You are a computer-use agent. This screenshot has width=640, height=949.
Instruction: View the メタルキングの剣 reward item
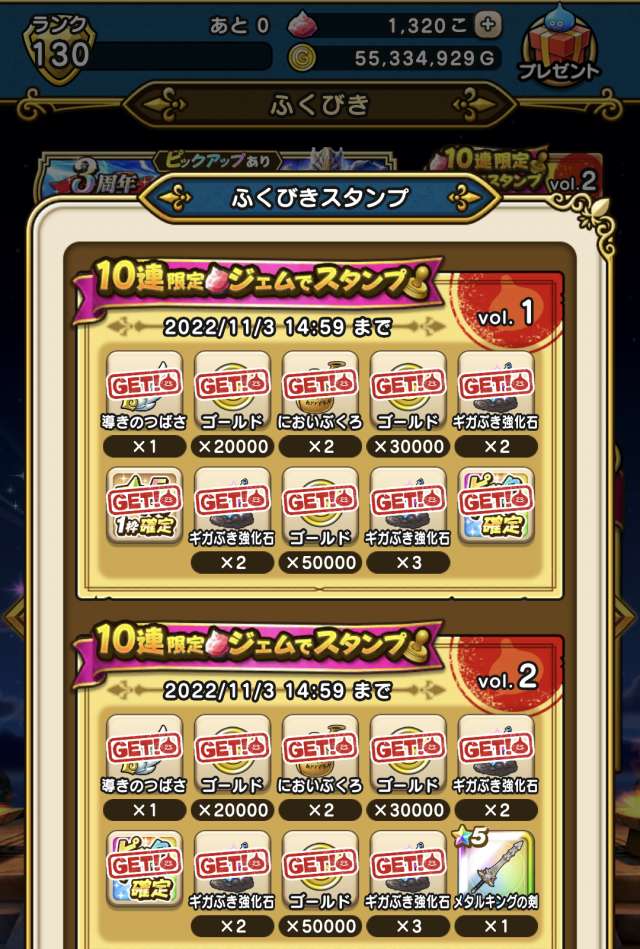(496, 868)
